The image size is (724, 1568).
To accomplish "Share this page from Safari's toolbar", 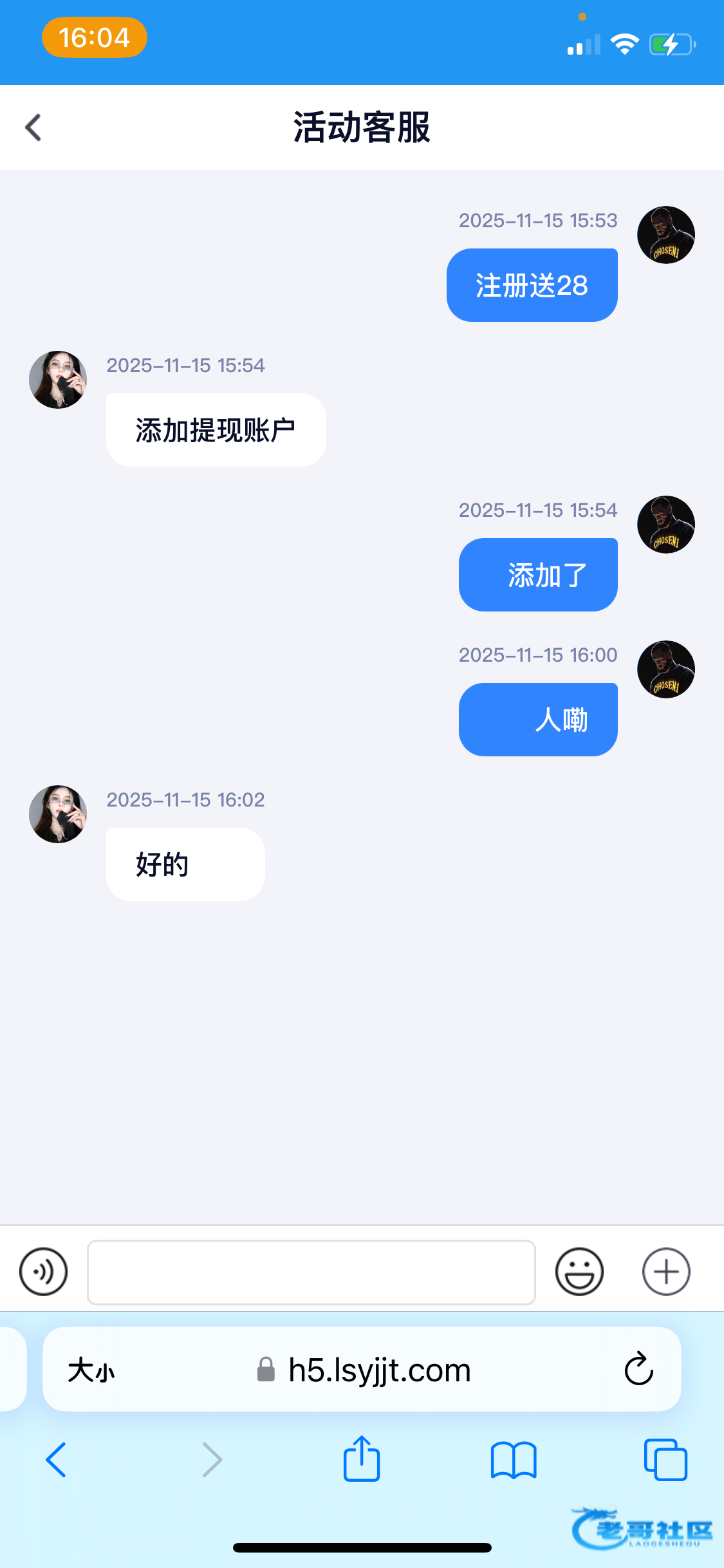I will 362,1459.
